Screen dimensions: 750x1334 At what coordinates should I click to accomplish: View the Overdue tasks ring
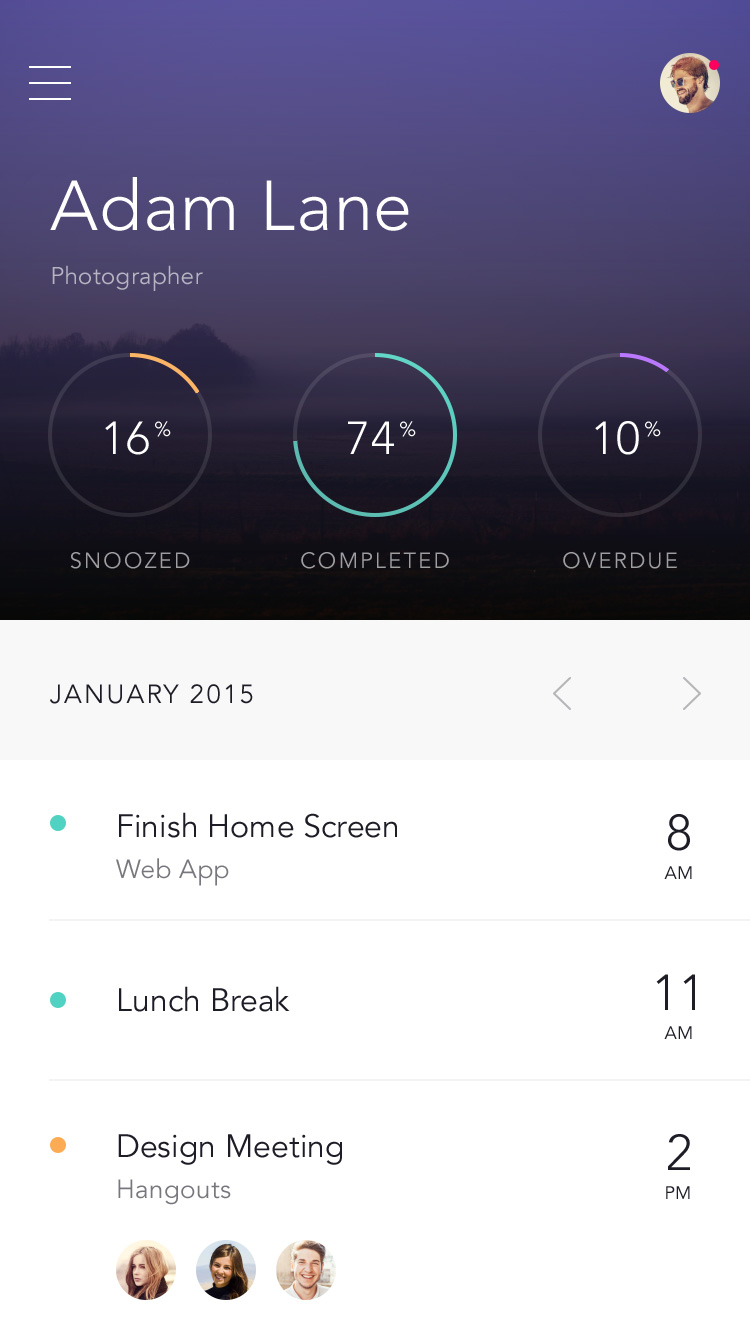coord(620,435)
